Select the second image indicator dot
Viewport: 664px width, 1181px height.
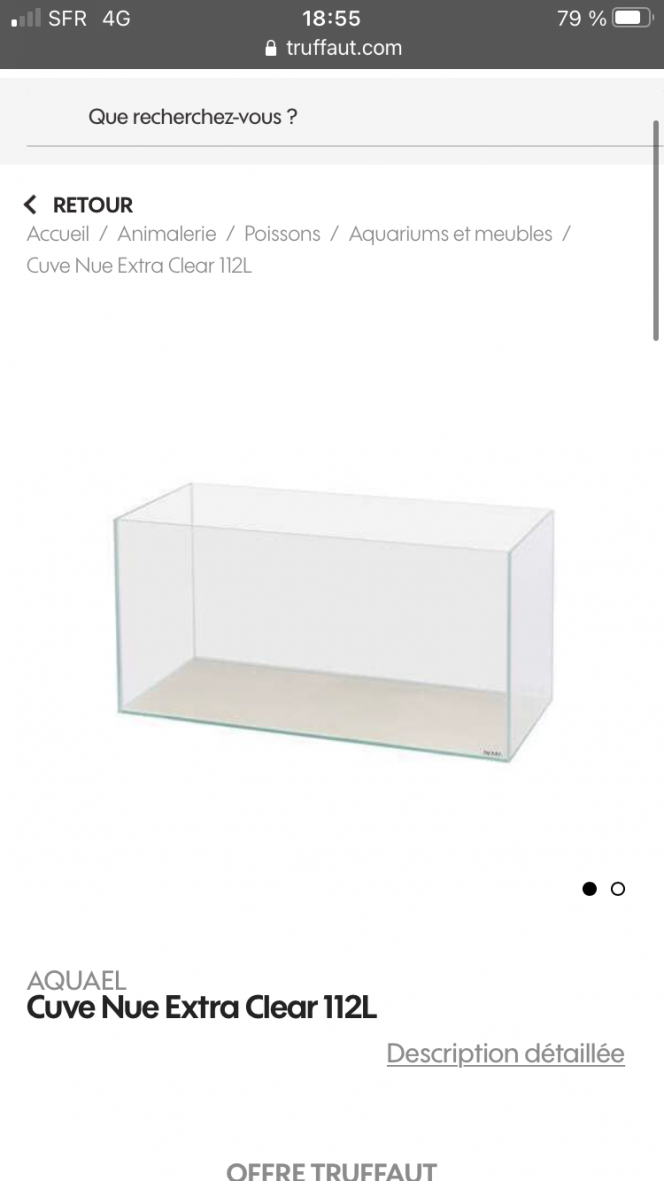(x=618, y=888)
